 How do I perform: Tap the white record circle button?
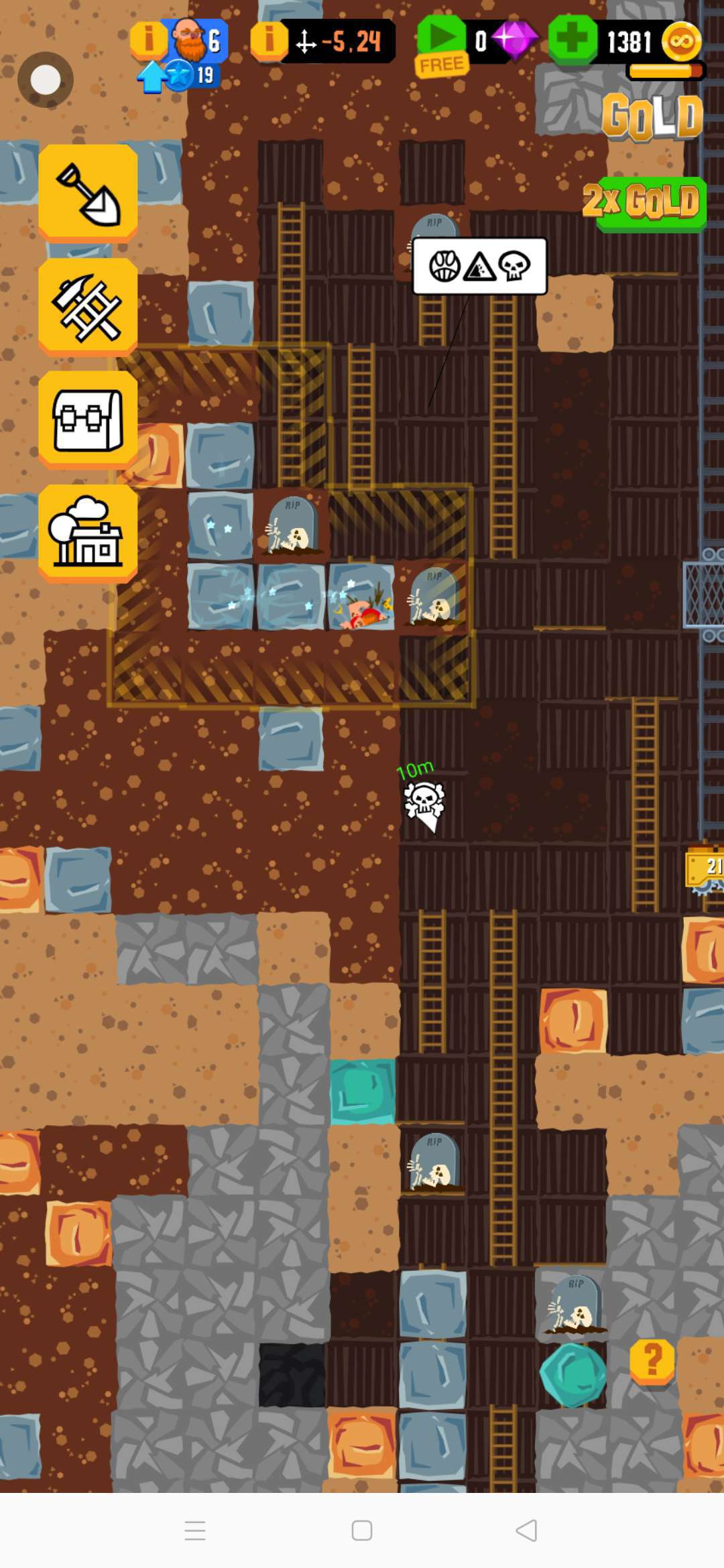[46, 80]
